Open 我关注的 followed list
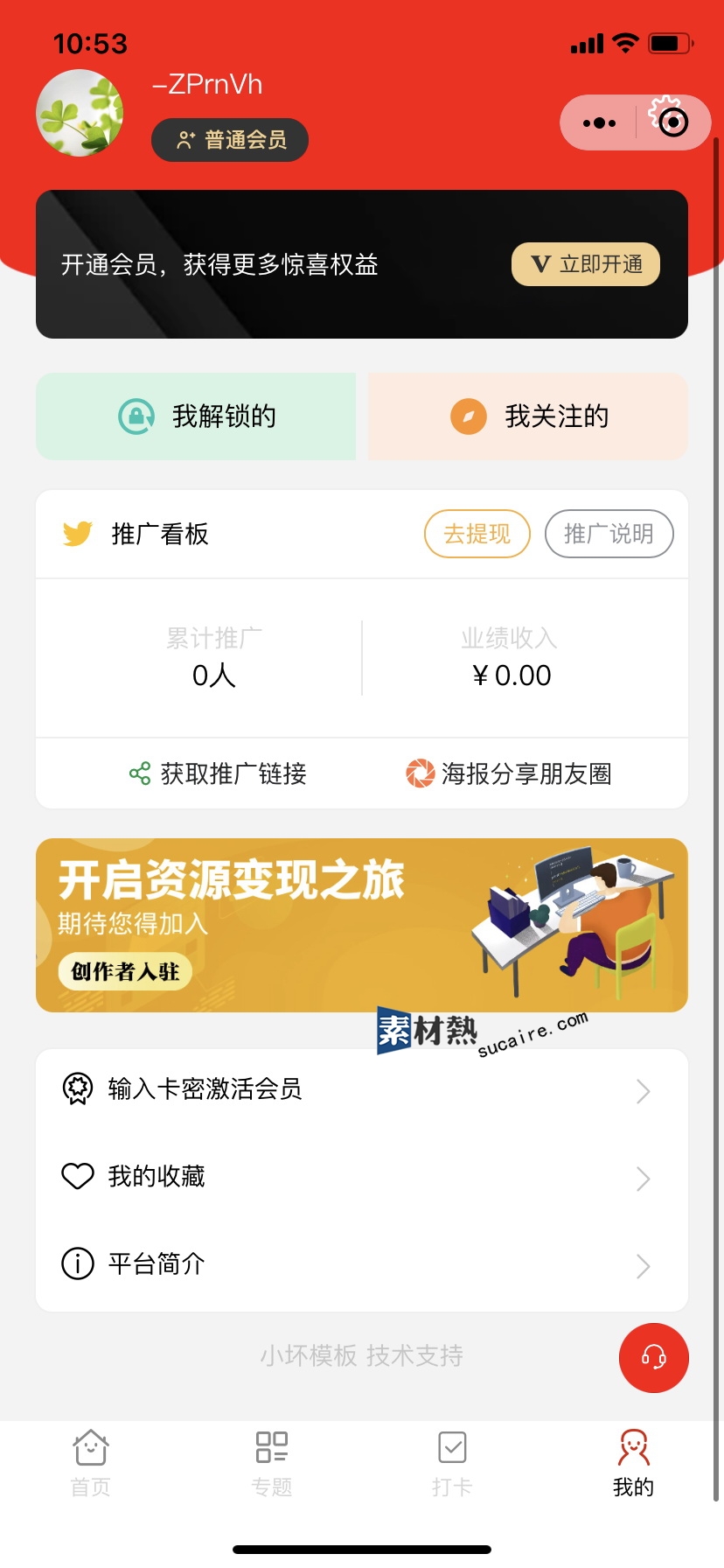 click(x=528, y=416)
